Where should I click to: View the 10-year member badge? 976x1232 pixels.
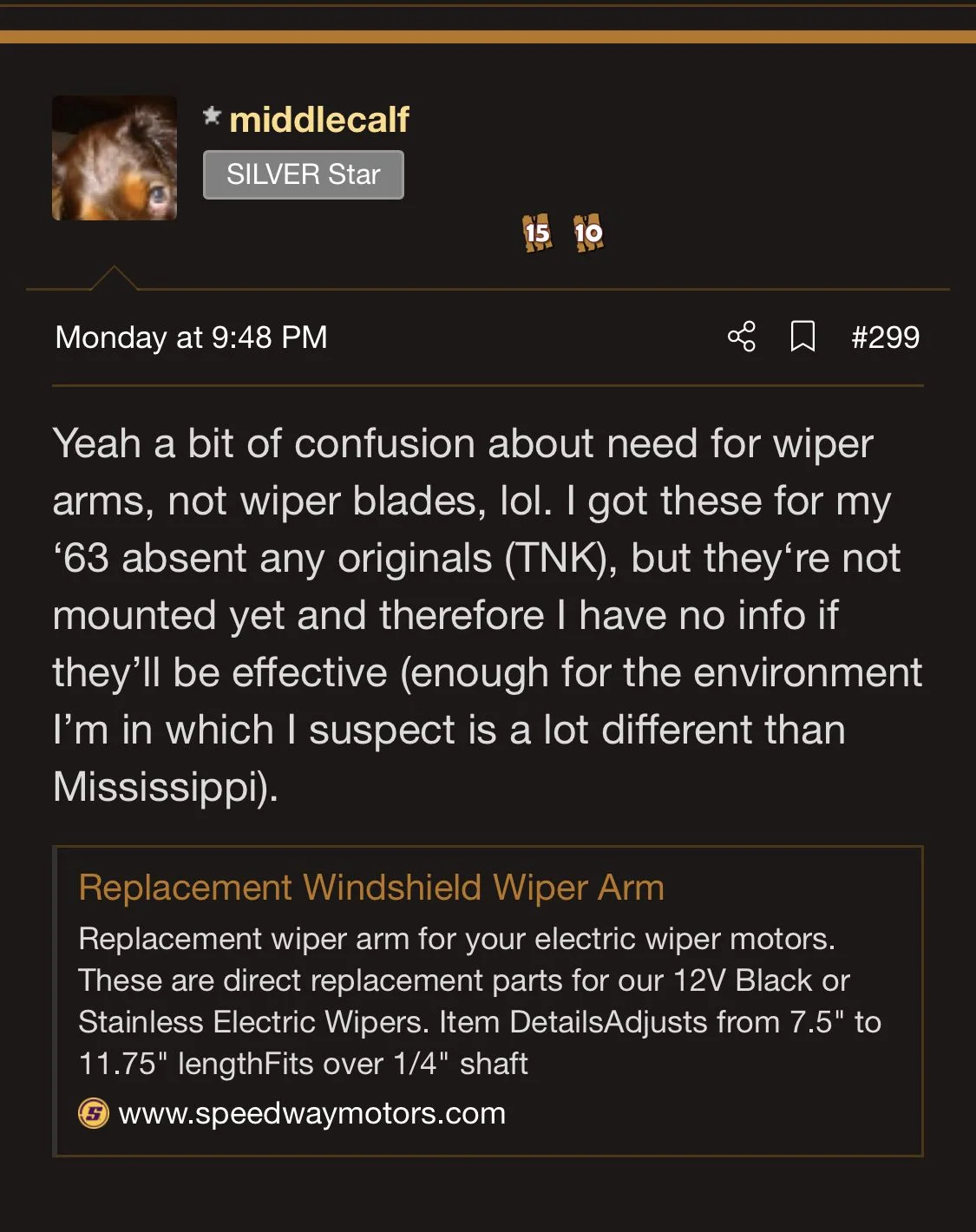[588, 233]
